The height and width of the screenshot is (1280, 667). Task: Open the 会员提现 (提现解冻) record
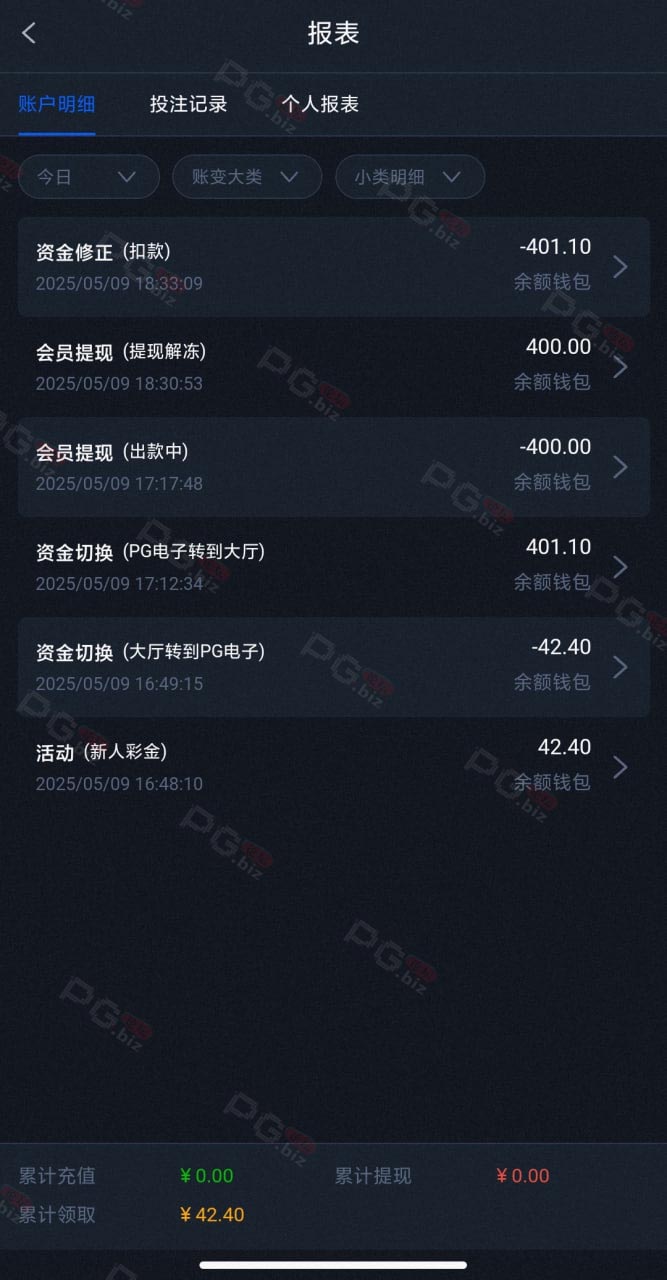point(334,367)
